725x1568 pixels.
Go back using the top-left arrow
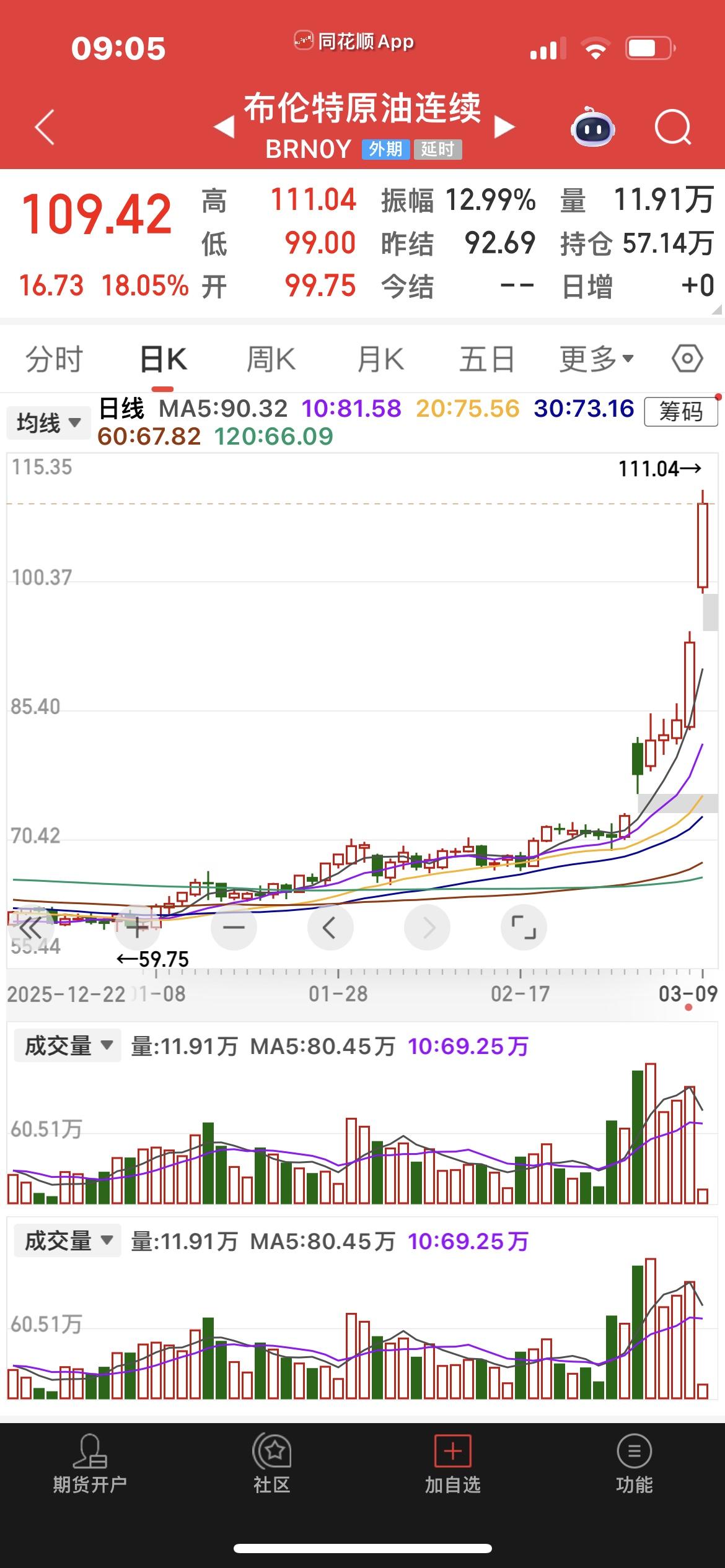[x=45, y=127]
